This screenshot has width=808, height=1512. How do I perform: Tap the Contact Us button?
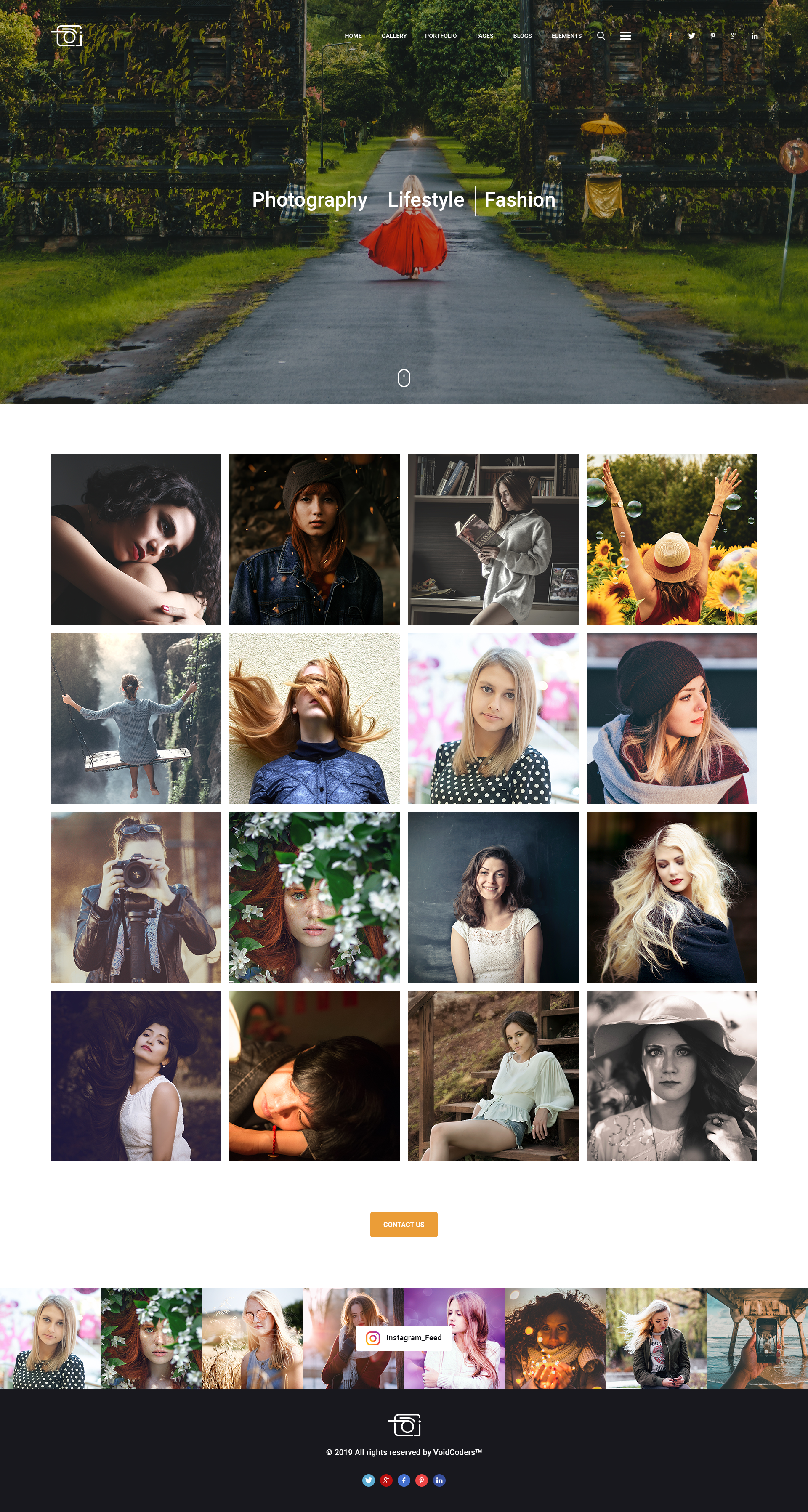pyautogui.click(x=404, y=1225)
